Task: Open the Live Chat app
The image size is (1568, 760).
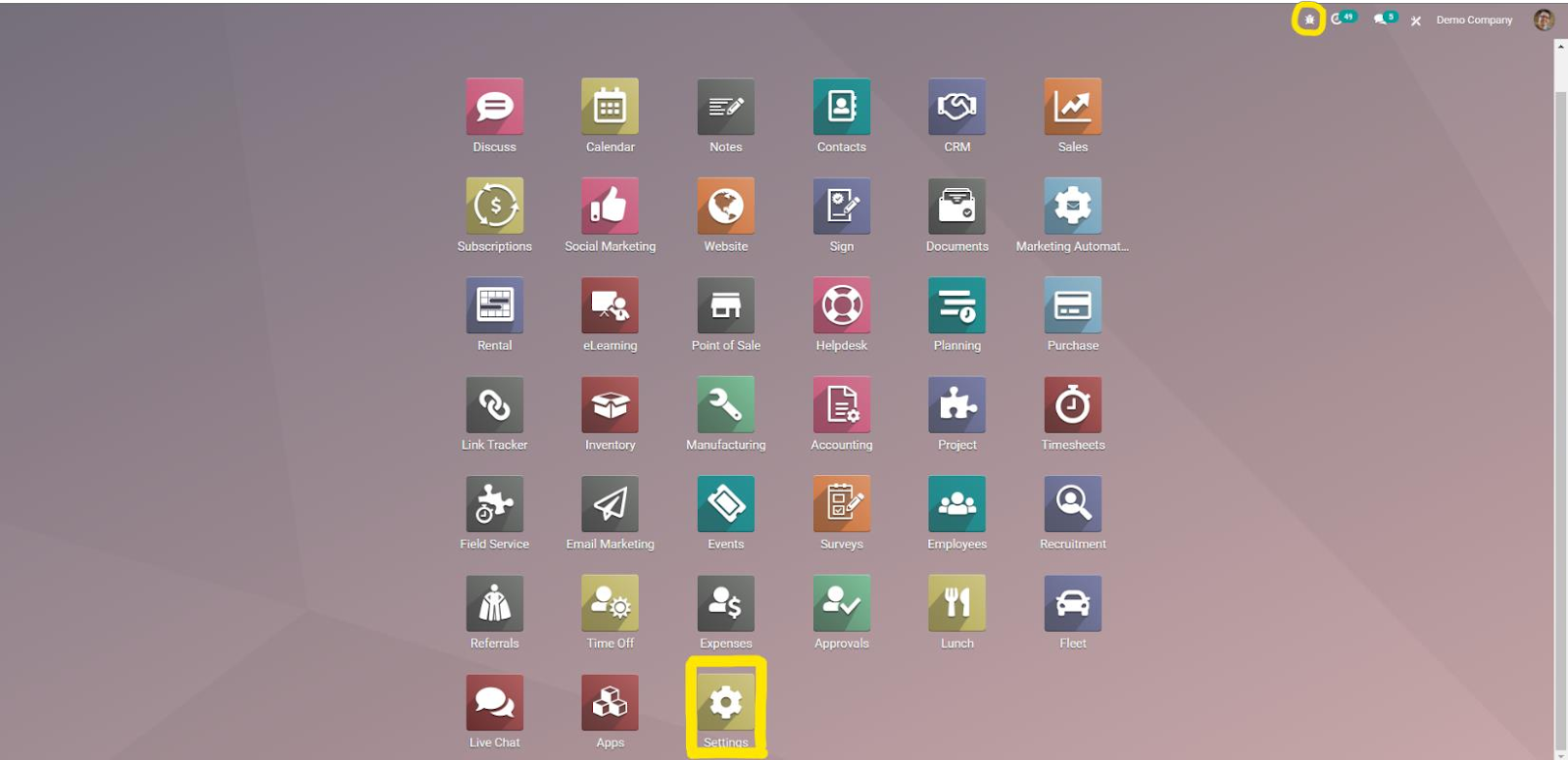Action: tap(494, 703)
